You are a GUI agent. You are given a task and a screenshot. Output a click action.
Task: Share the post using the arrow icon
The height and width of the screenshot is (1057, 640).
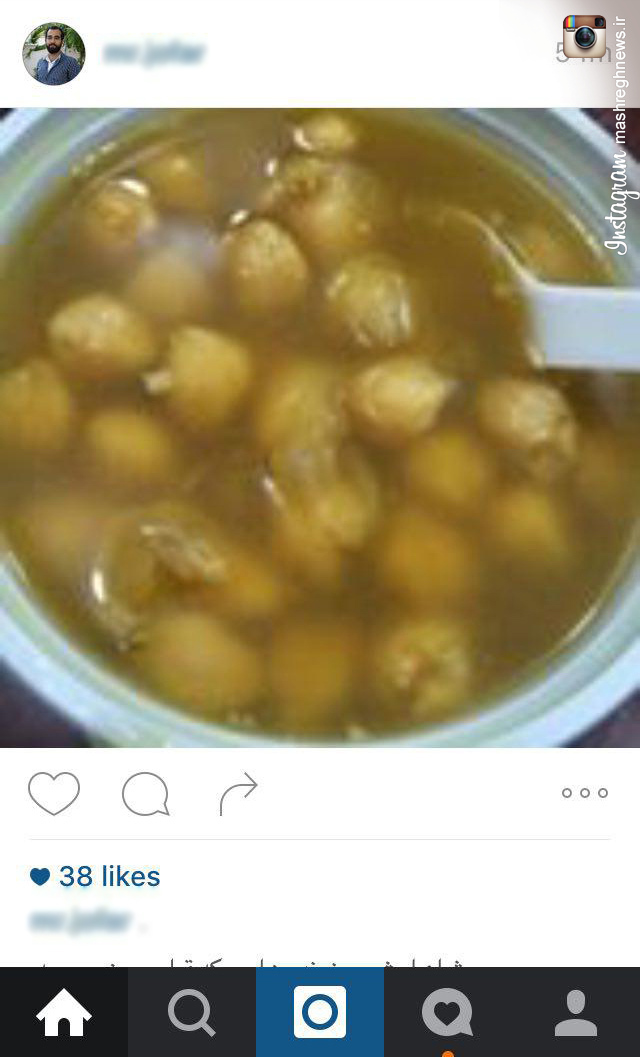tap(238, 794)
